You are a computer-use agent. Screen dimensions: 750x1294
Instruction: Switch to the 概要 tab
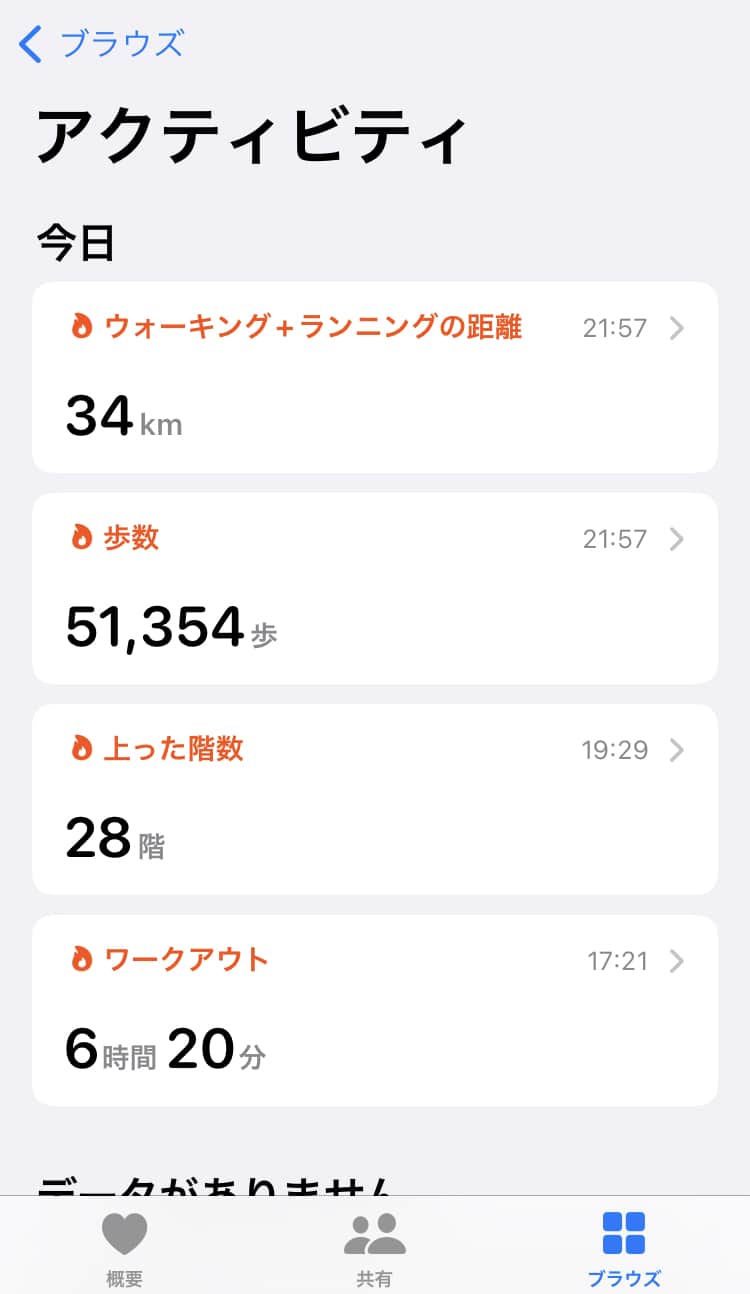[x=124, y=1247]
